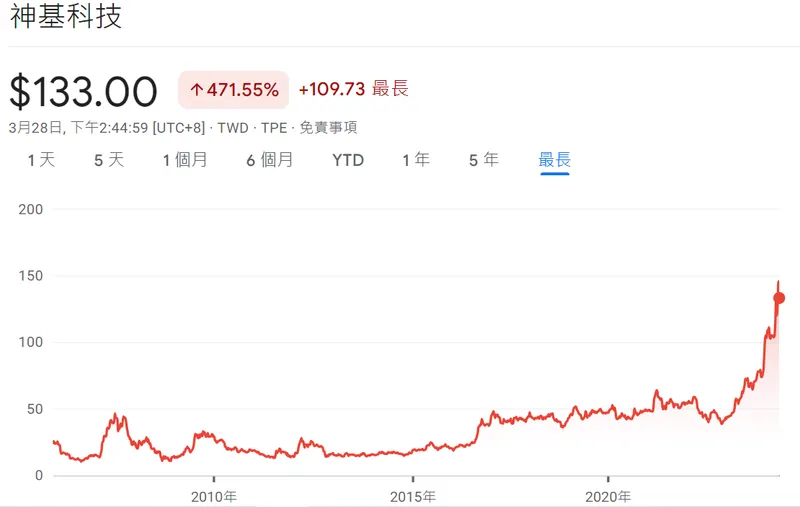This screenshot has width=800, height=507.
Task: View the 1年 price history
Action: (x=416, y=160)
